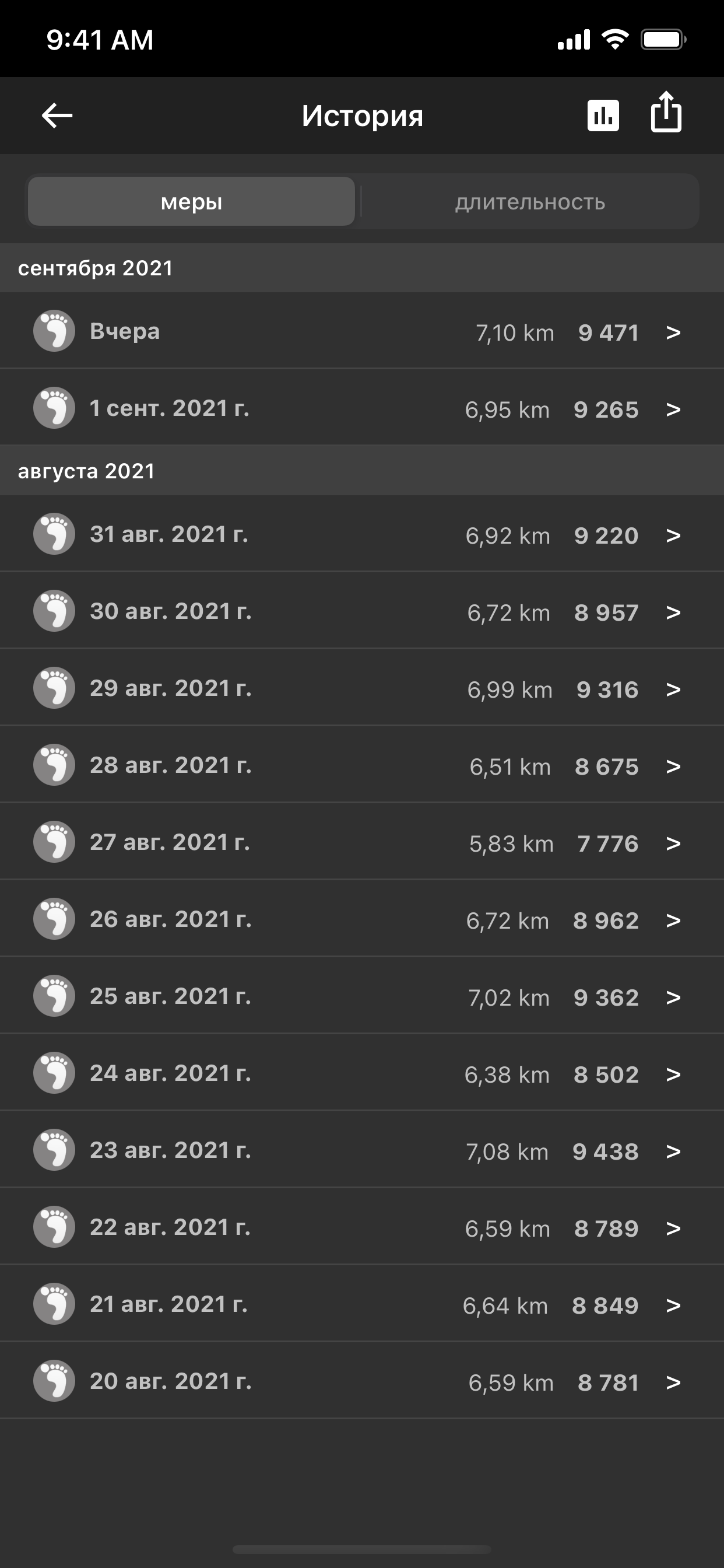The height and width of the screenshot is (1568, 724).
Task: Open the 22 авг. 2021 entry
Action: pyautogui.click(x=362, y=1227)
